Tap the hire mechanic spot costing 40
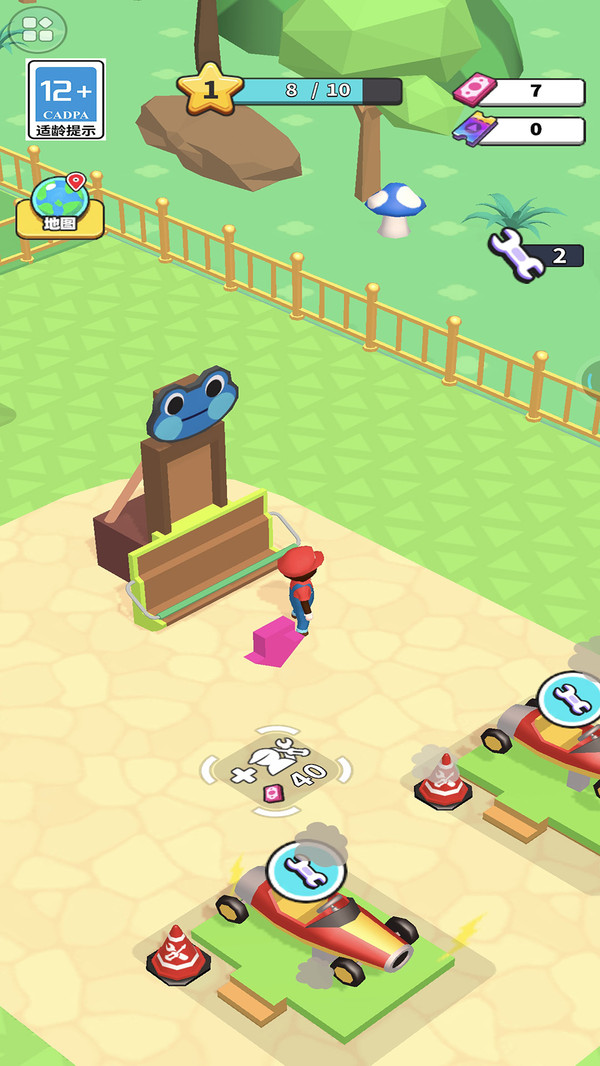Image resolution: width=600 pixels, height=1066 pixels. click(x=276, y=770)
